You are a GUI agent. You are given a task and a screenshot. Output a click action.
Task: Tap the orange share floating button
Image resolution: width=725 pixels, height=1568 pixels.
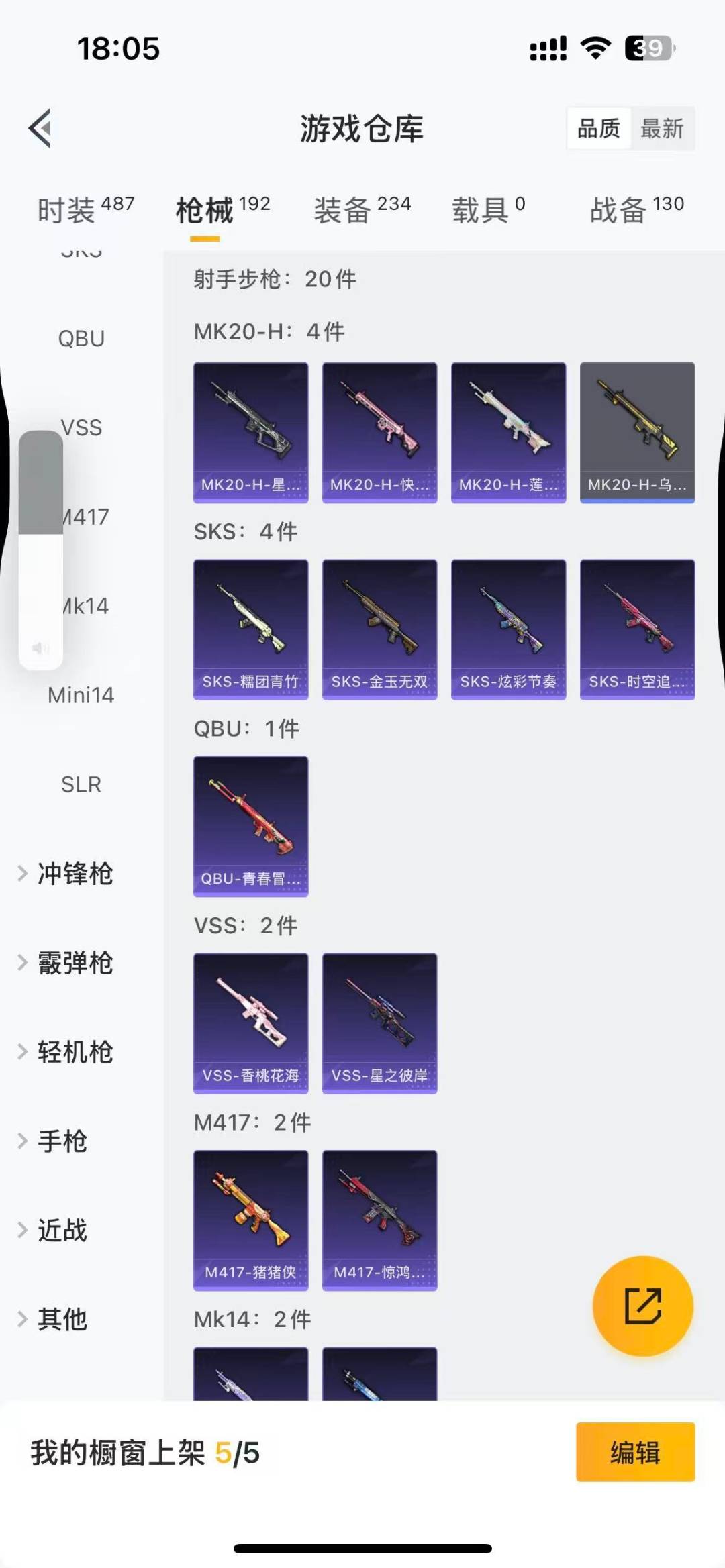tap(642, 1306)
